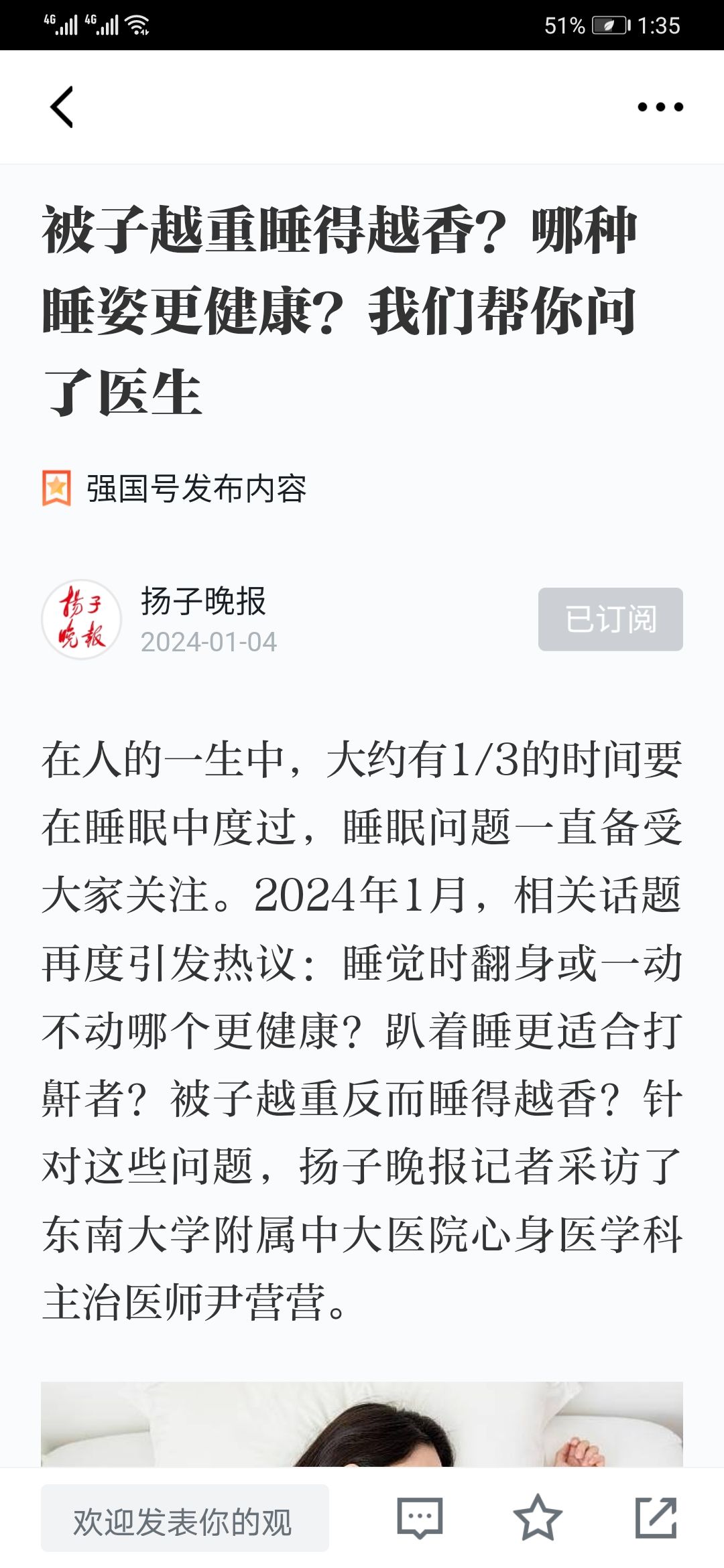Open the article image of sleeping woman
The width and height of the screenshot is (724, 1568).
click(x=362, y=1425)
